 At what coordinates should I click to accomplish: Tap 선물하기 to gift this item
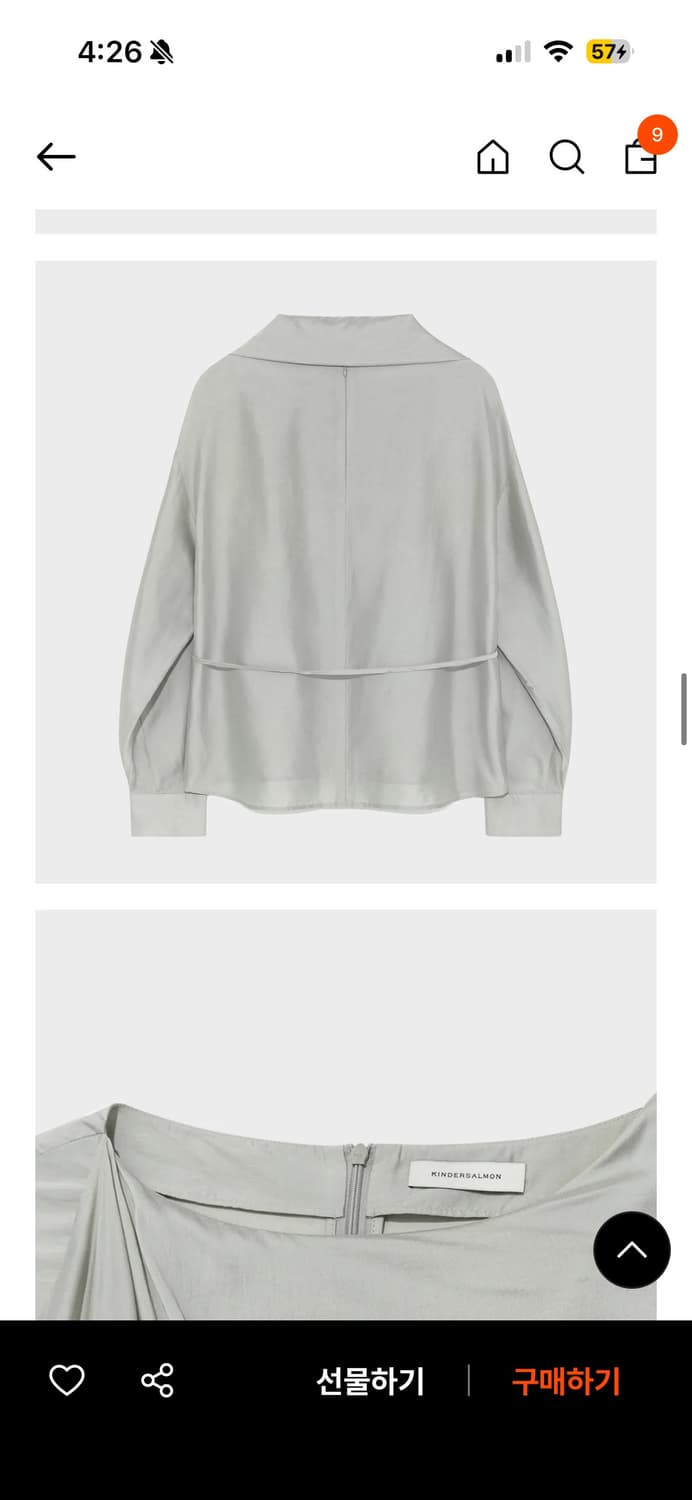click(x=370, y=1382)
